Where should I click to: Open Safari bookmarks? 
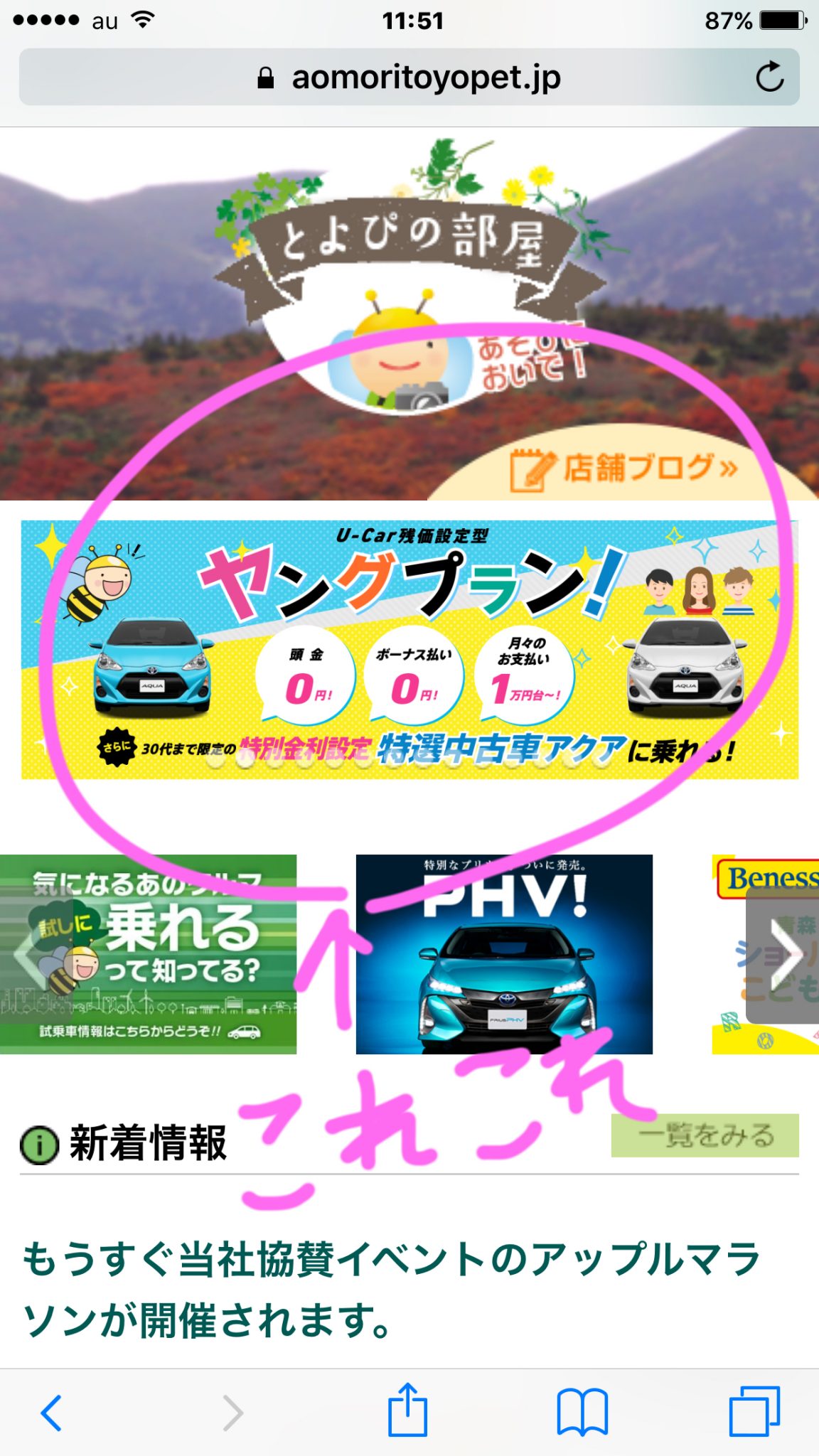[x=582, y=1412]
